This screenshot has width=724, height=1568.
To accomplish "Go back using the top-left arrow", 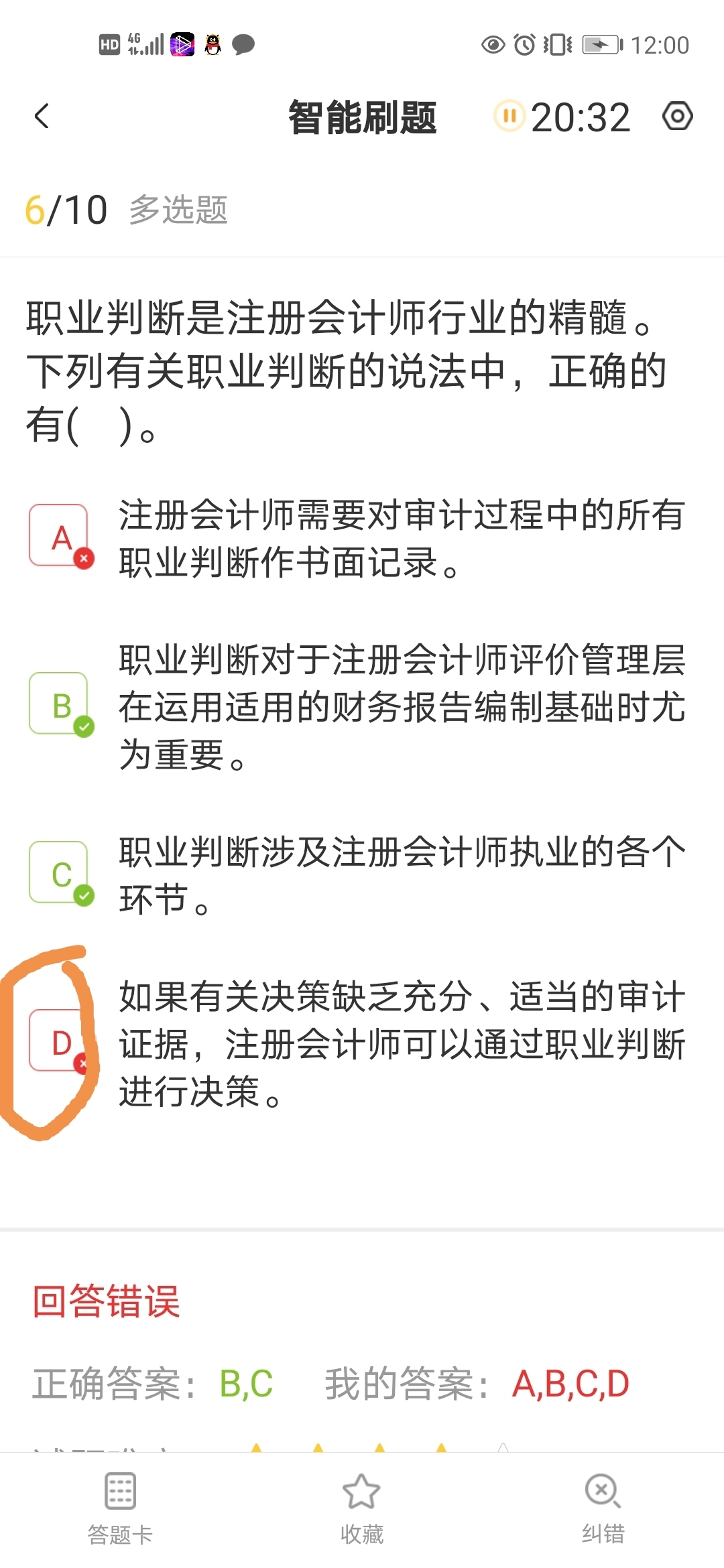I will [x=42, y=116].
